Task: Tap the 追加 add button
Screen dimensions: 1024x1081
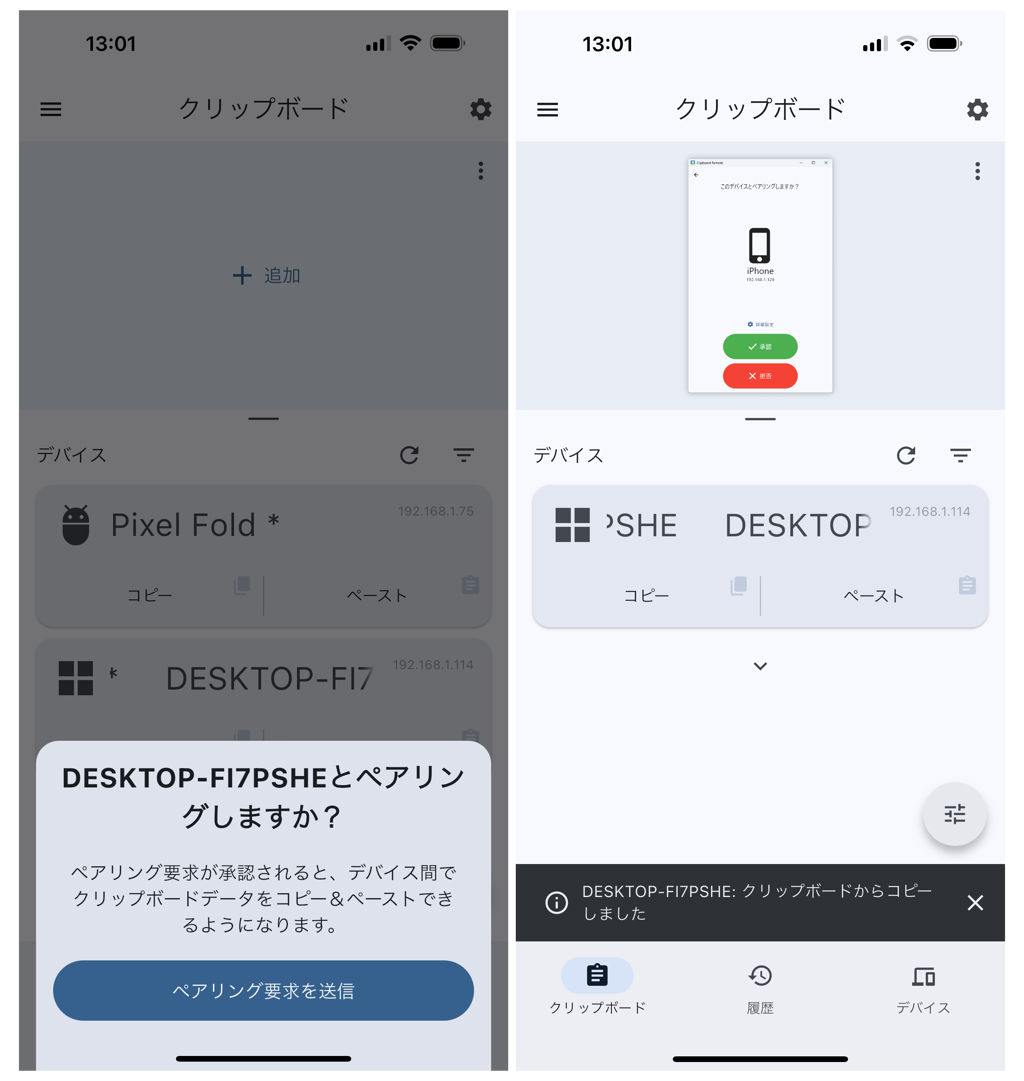Action: point(263,275)
